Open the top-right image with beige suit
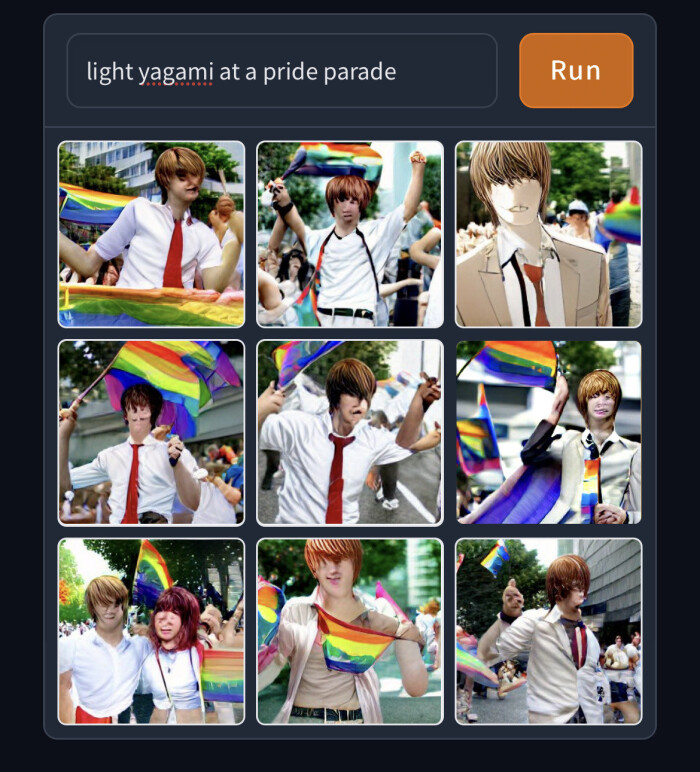Screen dimensions: 700x772 (548, 234)
